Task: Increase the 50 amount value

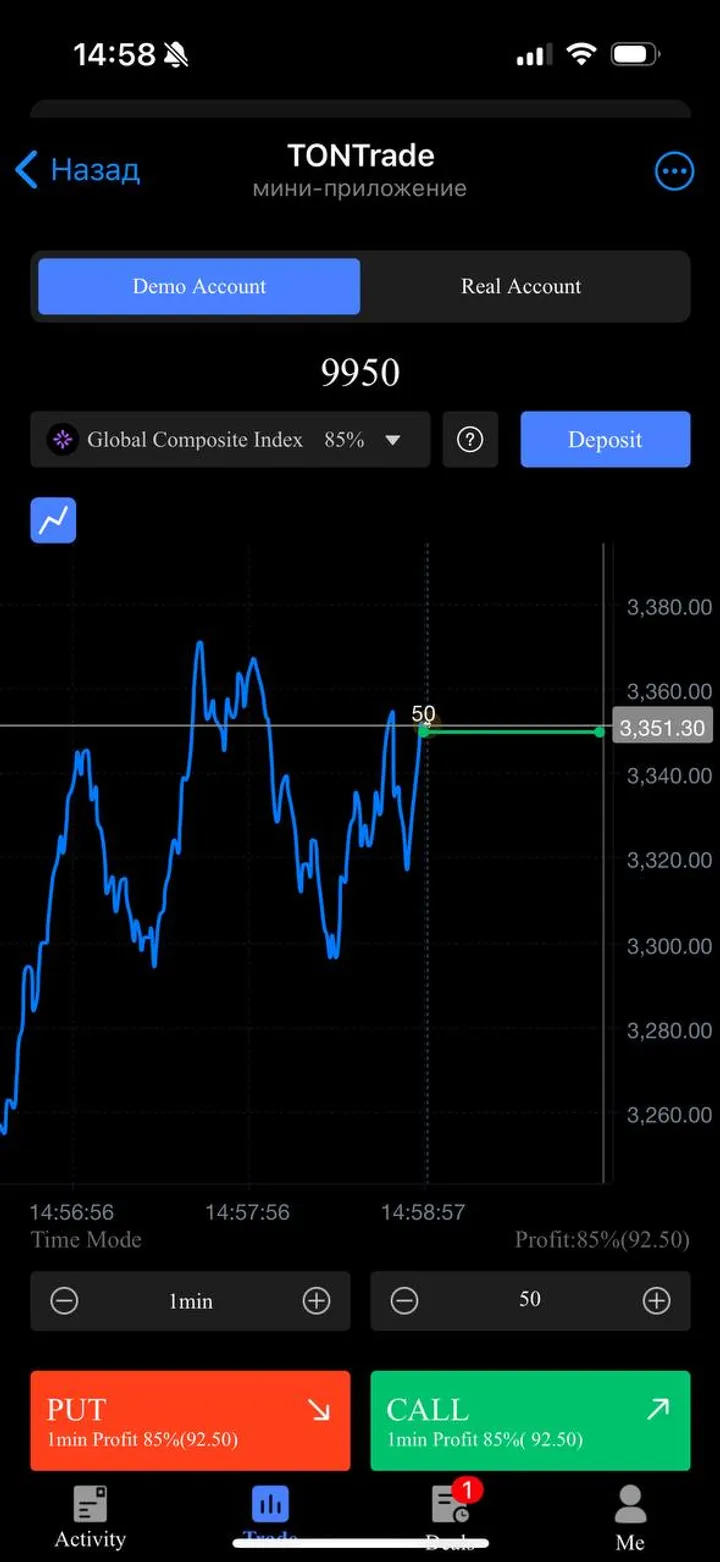Action: (657, 1301)
